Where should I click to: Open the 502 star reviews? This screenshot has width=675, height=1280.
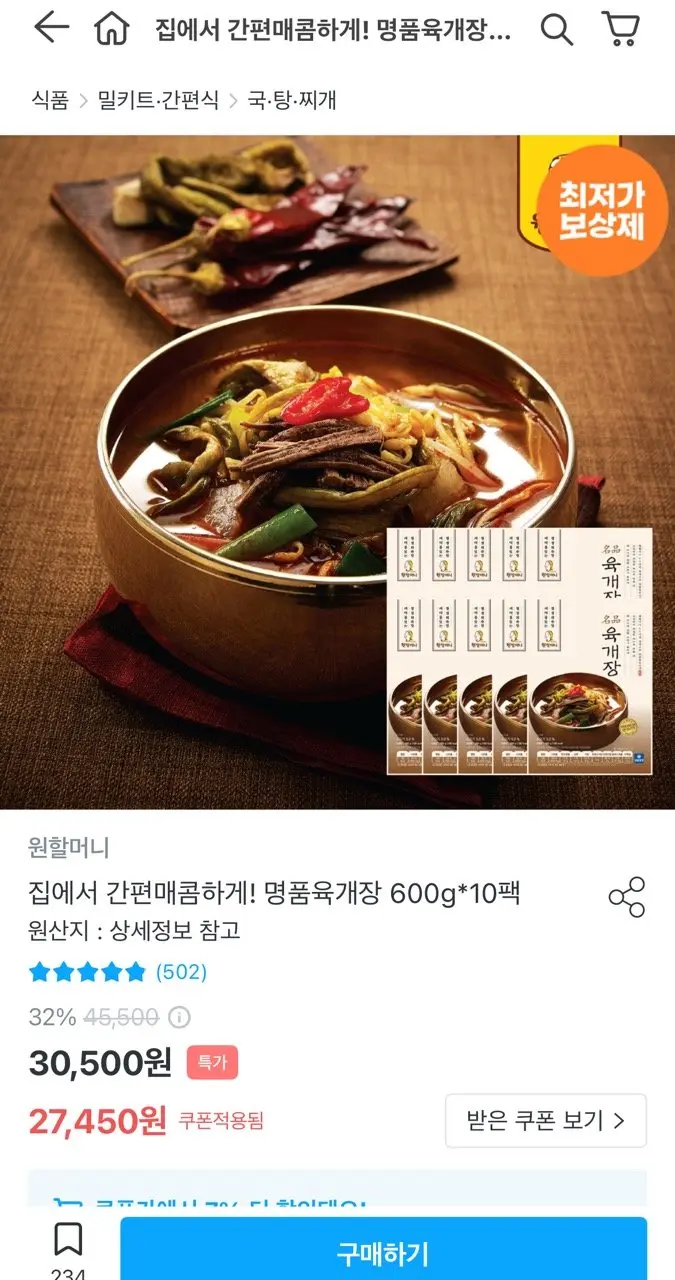(118, 972)
